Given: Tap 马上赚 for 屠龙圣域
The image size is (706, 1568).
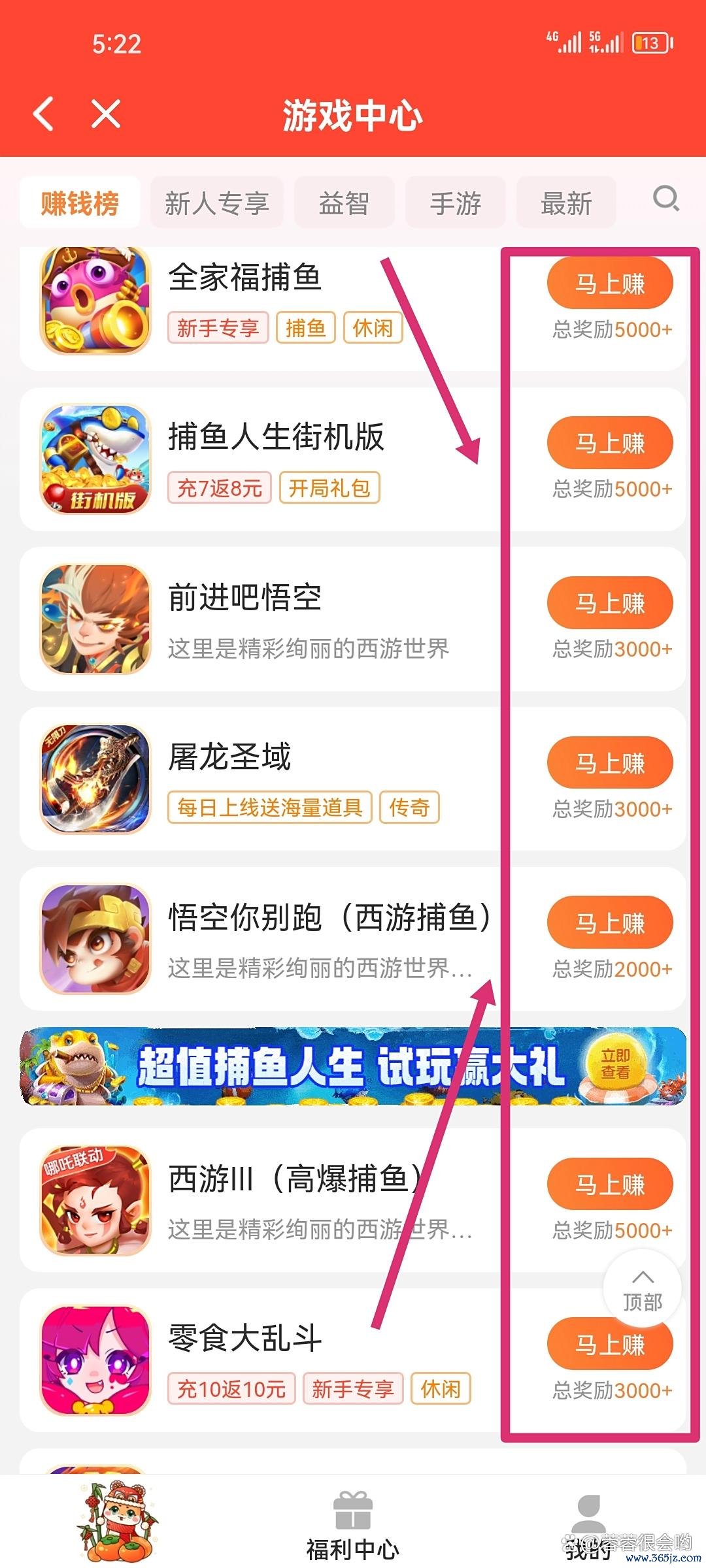Looking at the screenshot, I should [x=609, y=763].
